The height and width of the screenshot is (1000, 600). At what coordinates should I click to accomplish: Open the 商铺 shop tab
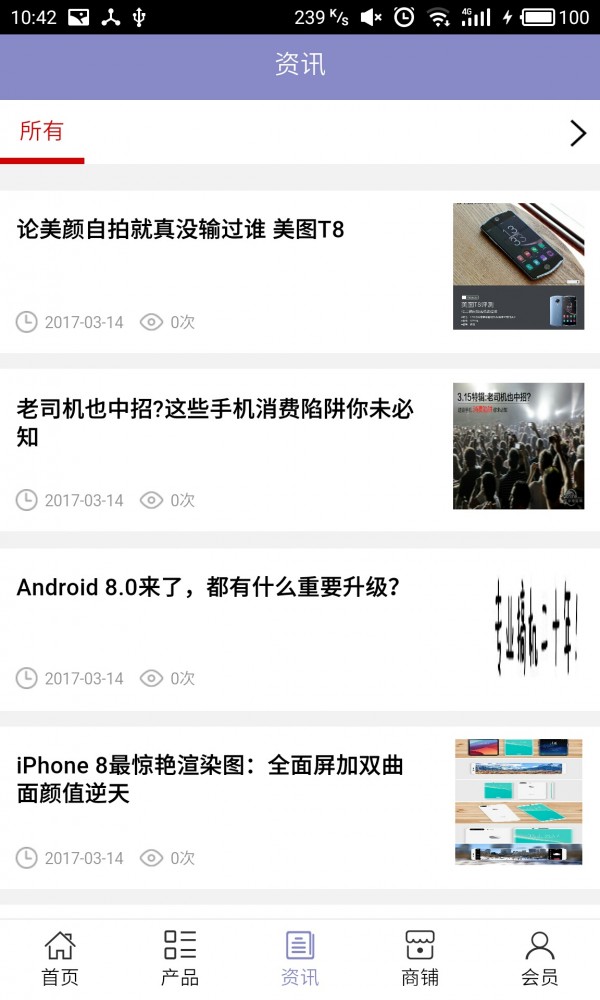point(420,958)
